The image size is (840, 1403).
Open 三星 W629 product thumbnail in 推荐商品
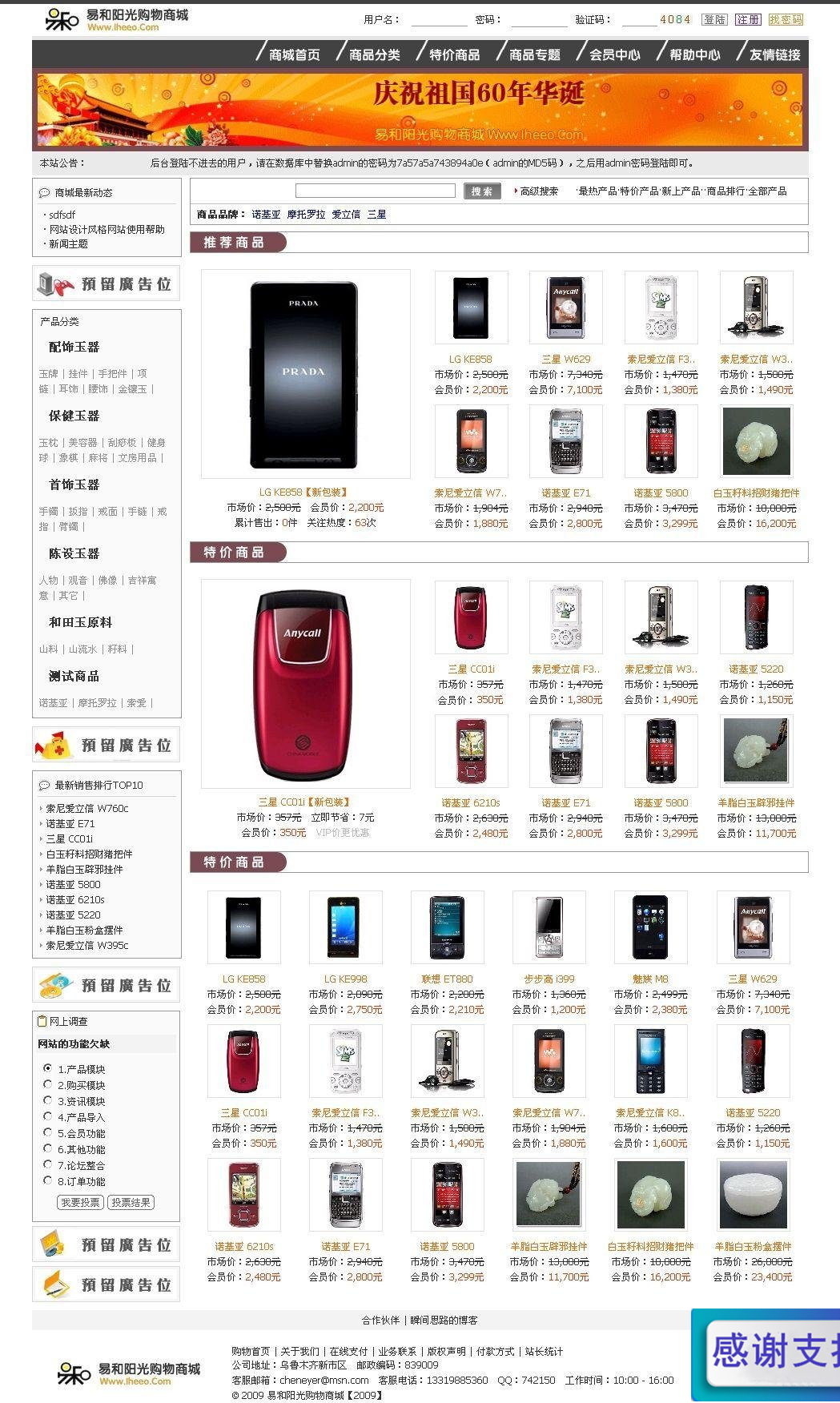click(566, 308)
